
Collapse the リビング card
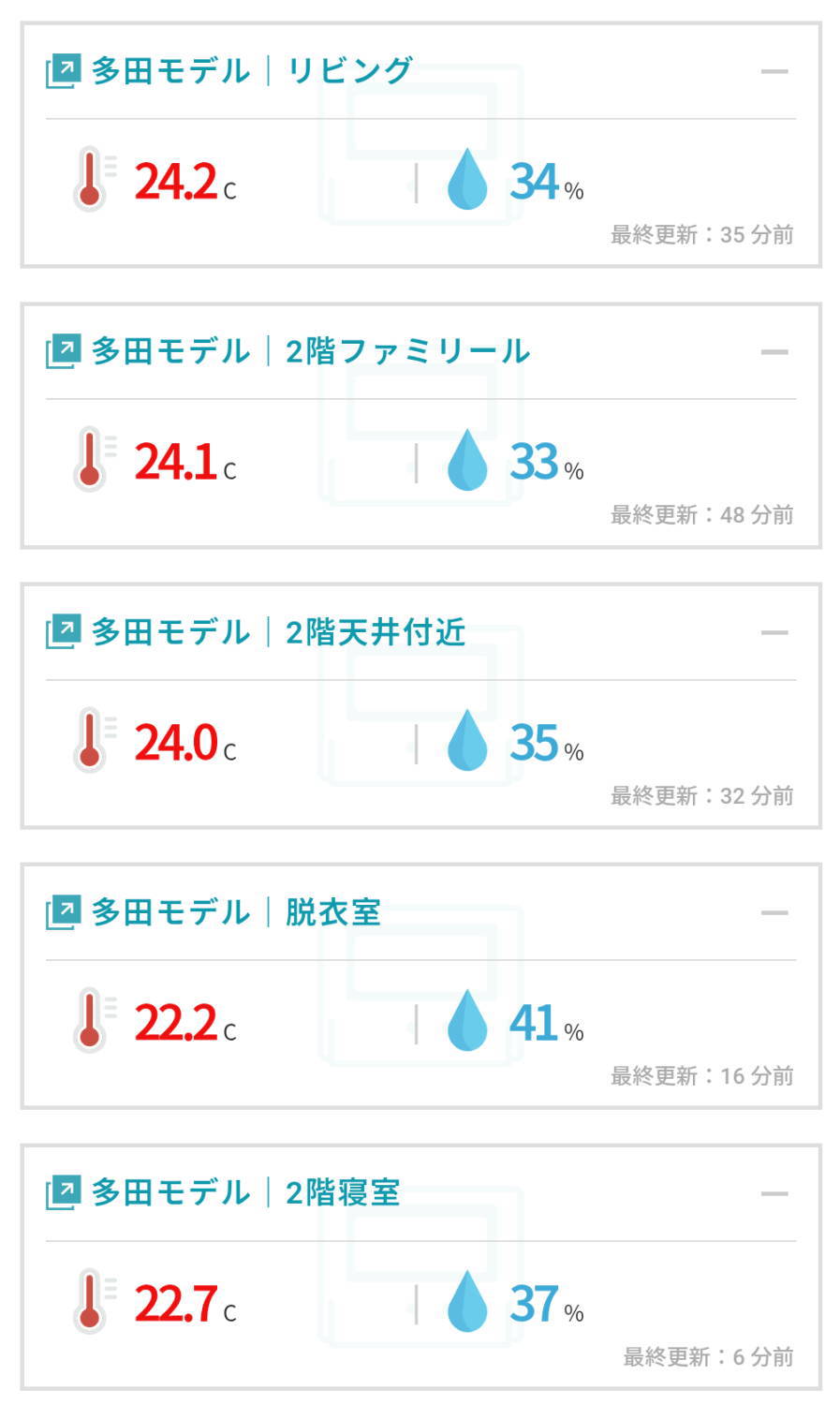774,71
